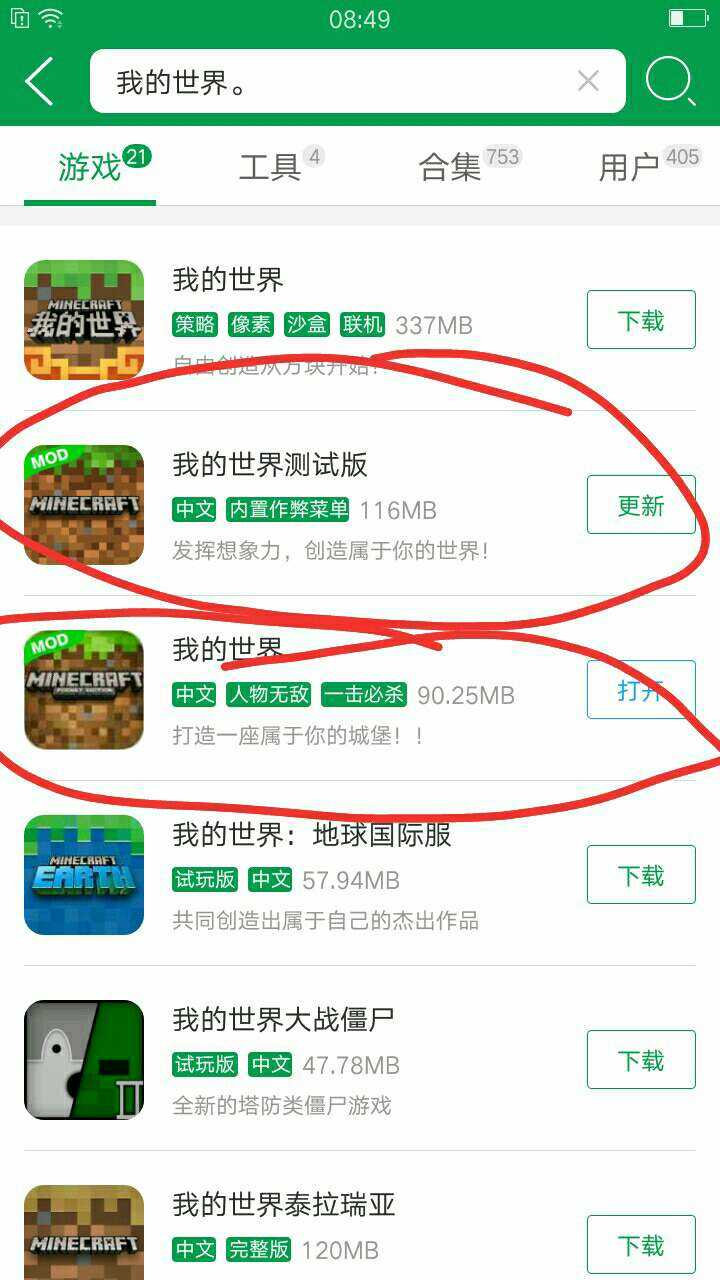
Task: Download 我的世界：地球国际服
Action: pyautogui.click(x=640, y=875)
